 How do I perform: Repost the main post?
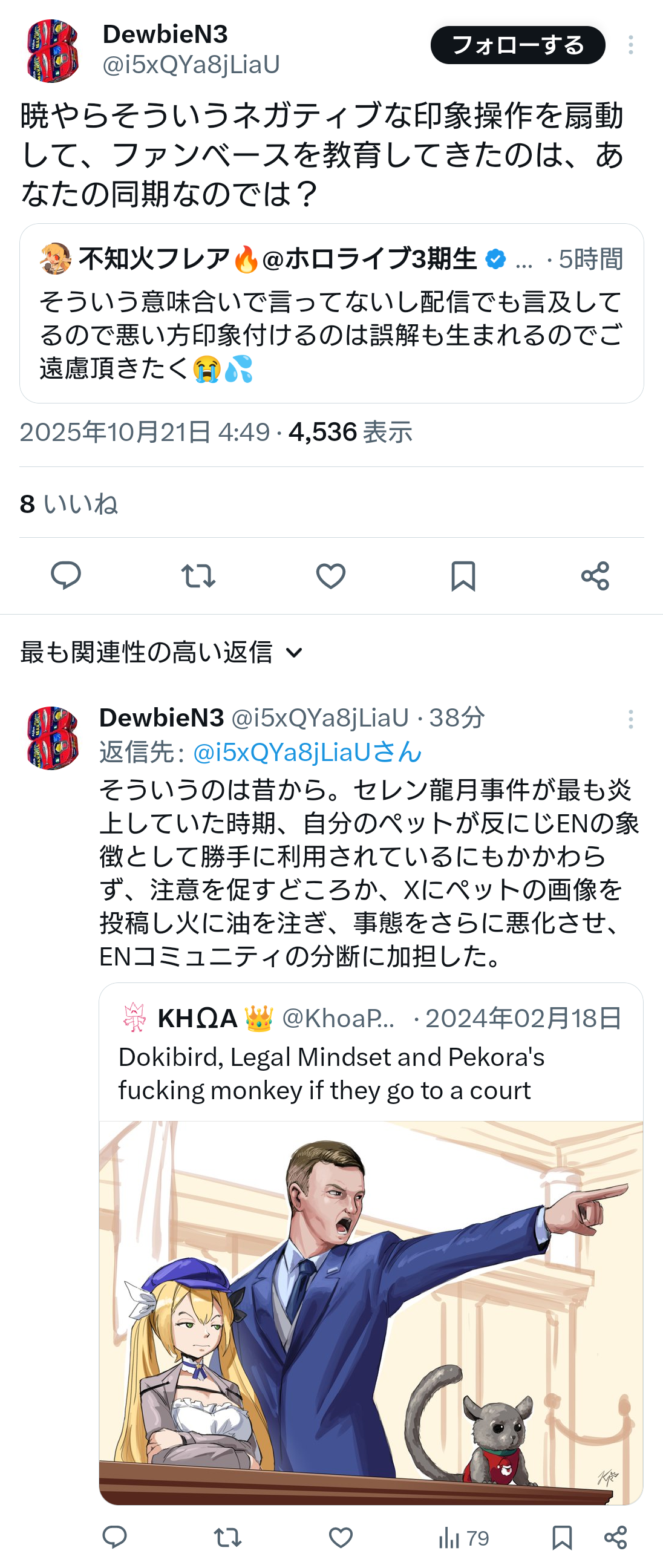pyautogui.click(x=198, y=575)
